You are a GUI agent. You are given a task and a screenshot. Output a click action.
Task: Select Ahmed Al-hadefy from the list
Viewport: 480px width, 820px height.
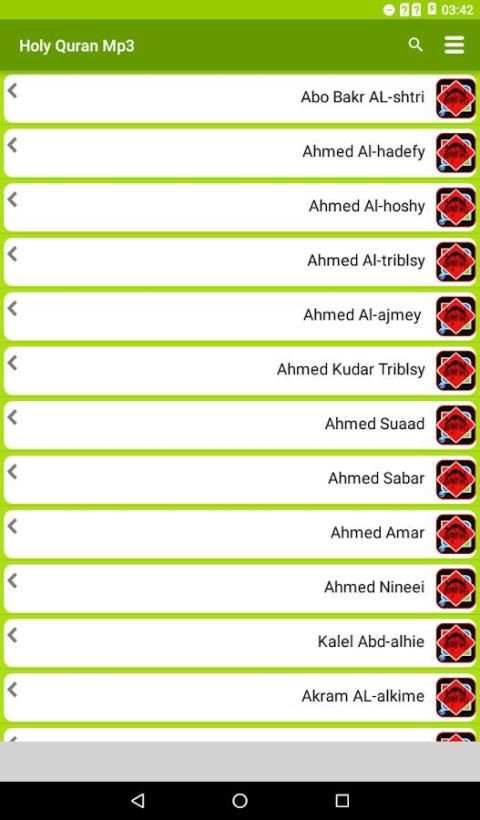click(240, 153)
